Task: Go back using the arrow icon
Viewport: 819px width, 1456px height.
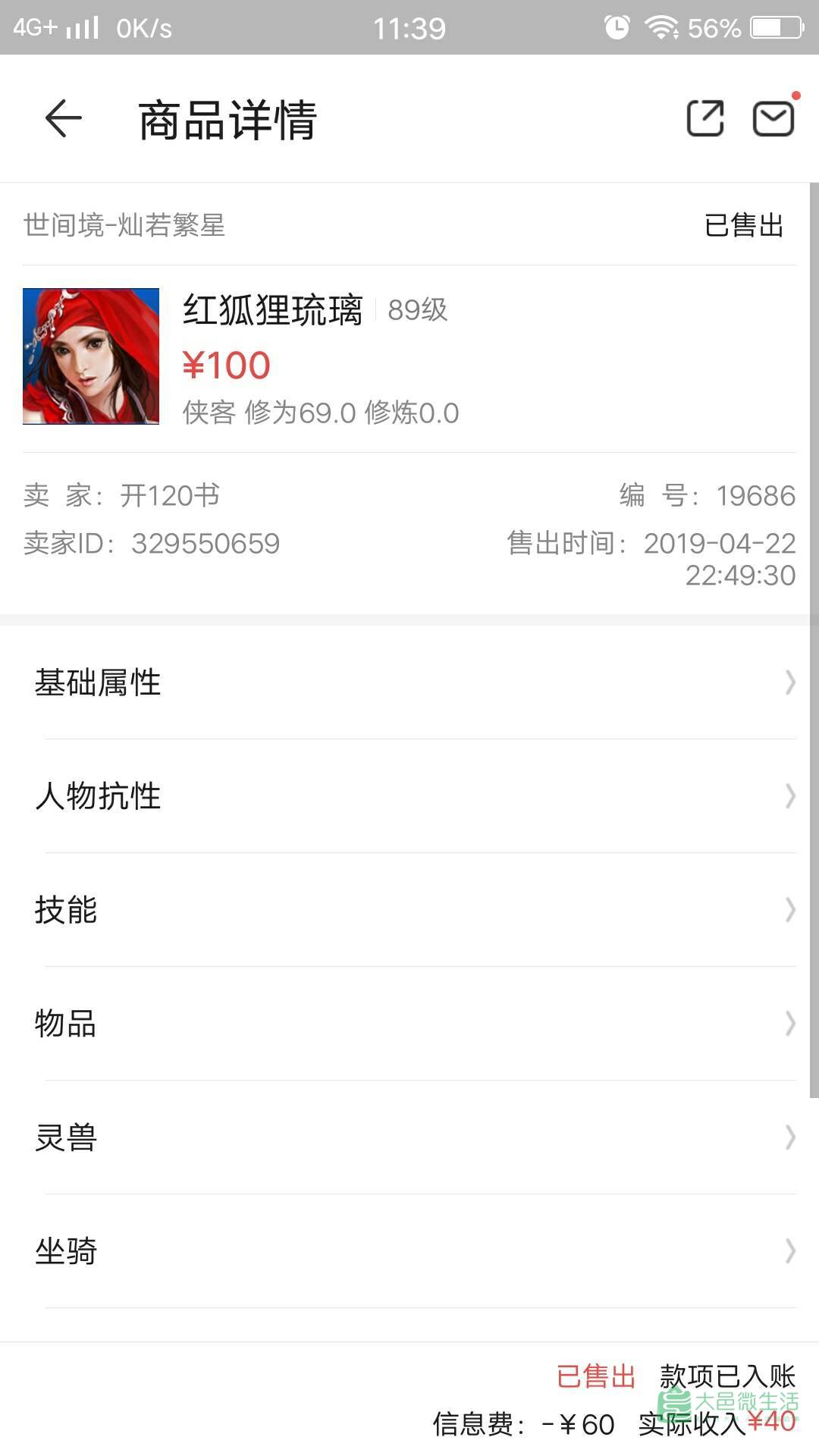Action: (x=63, y=118)
